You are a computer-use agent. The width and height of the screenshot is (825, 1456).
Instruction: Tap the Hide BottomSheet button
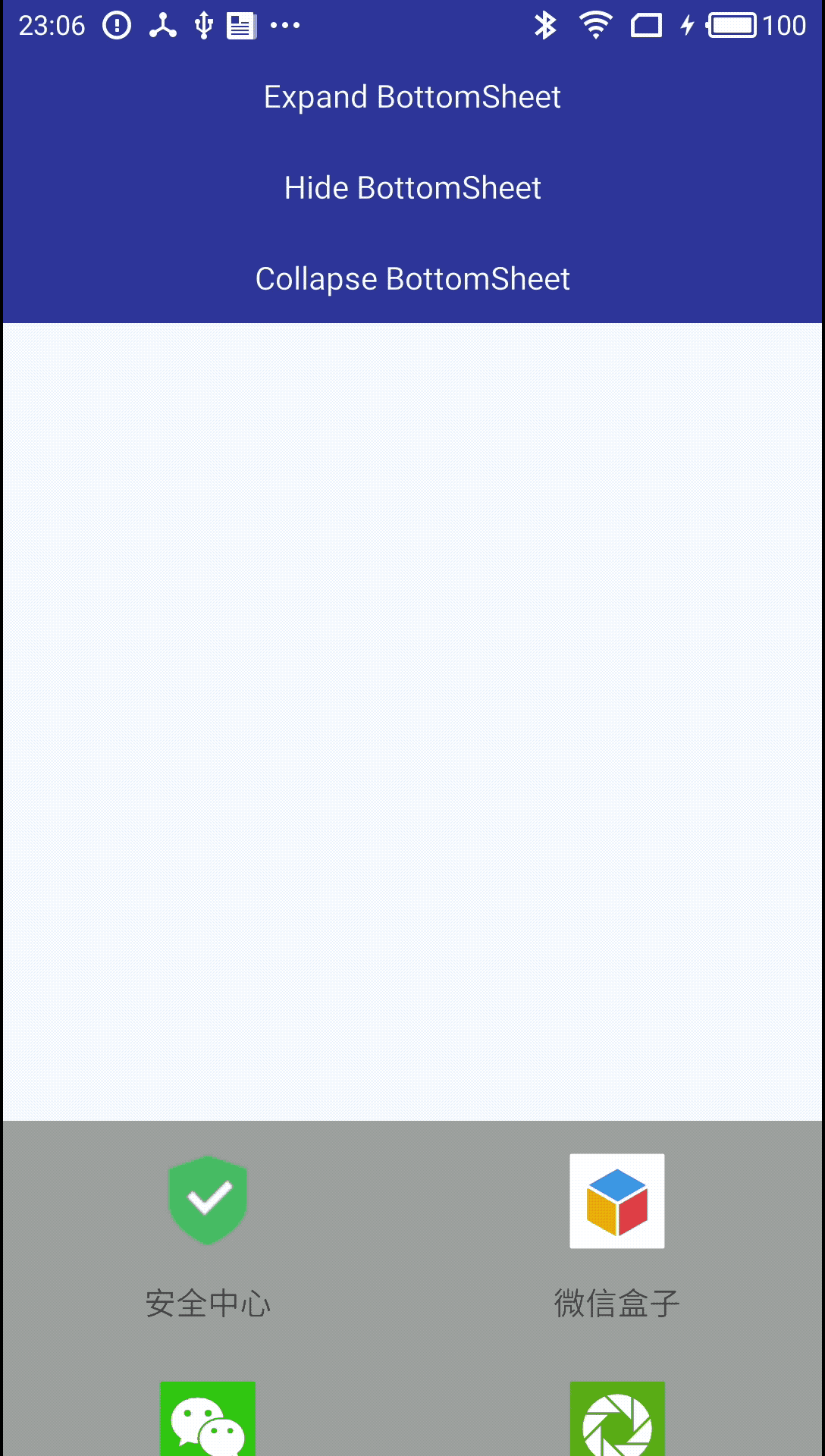point(412,188)
